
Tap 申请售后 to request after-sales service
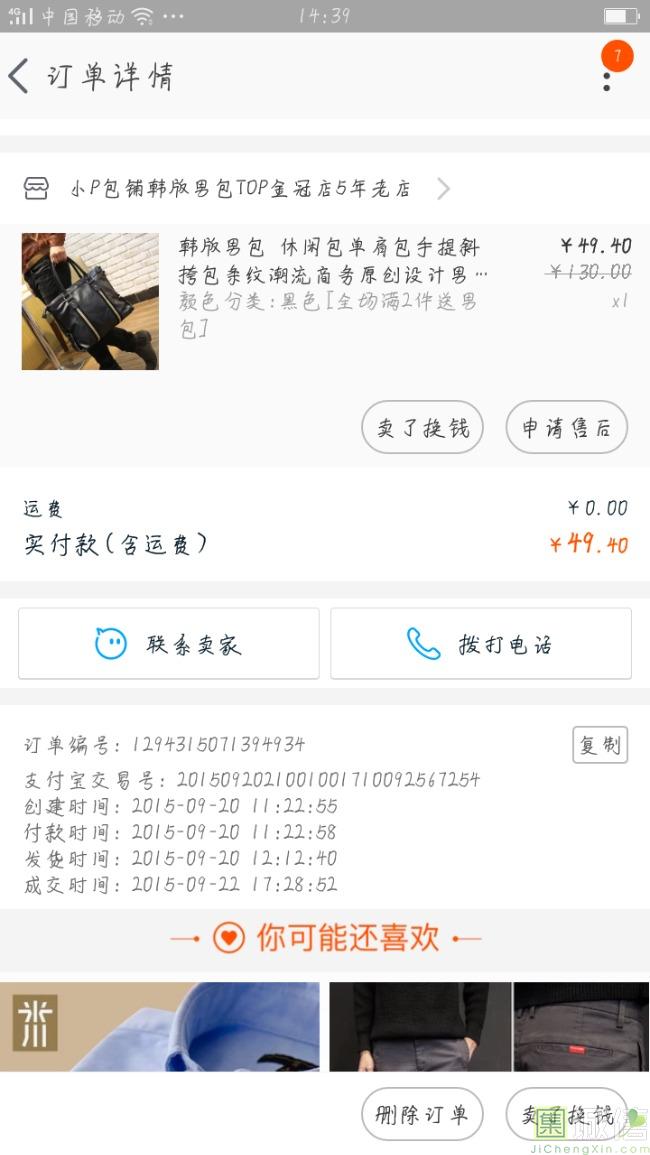567,427
